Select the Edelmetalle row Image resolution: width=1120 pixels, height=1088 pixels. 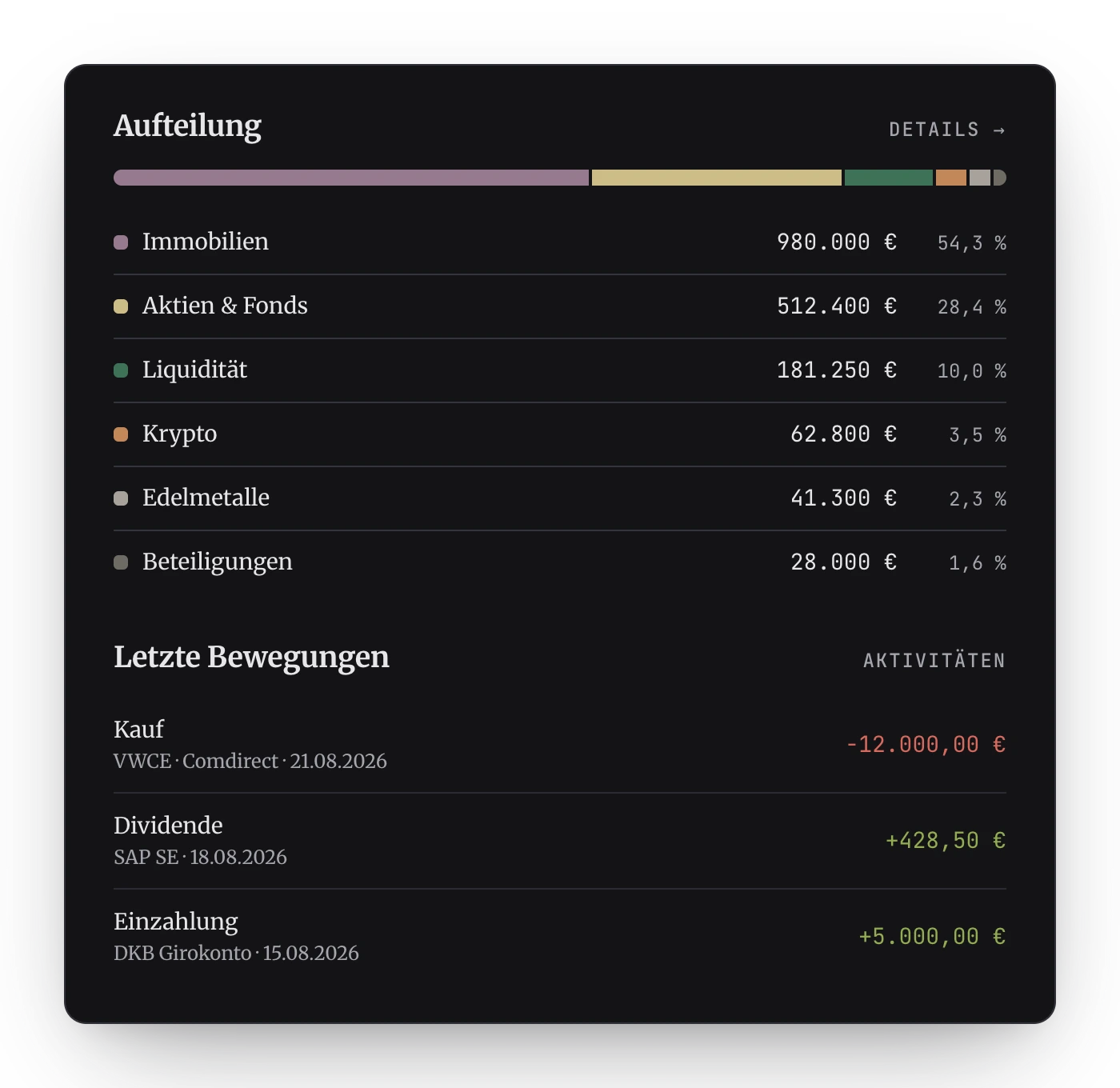pos(560,498)
